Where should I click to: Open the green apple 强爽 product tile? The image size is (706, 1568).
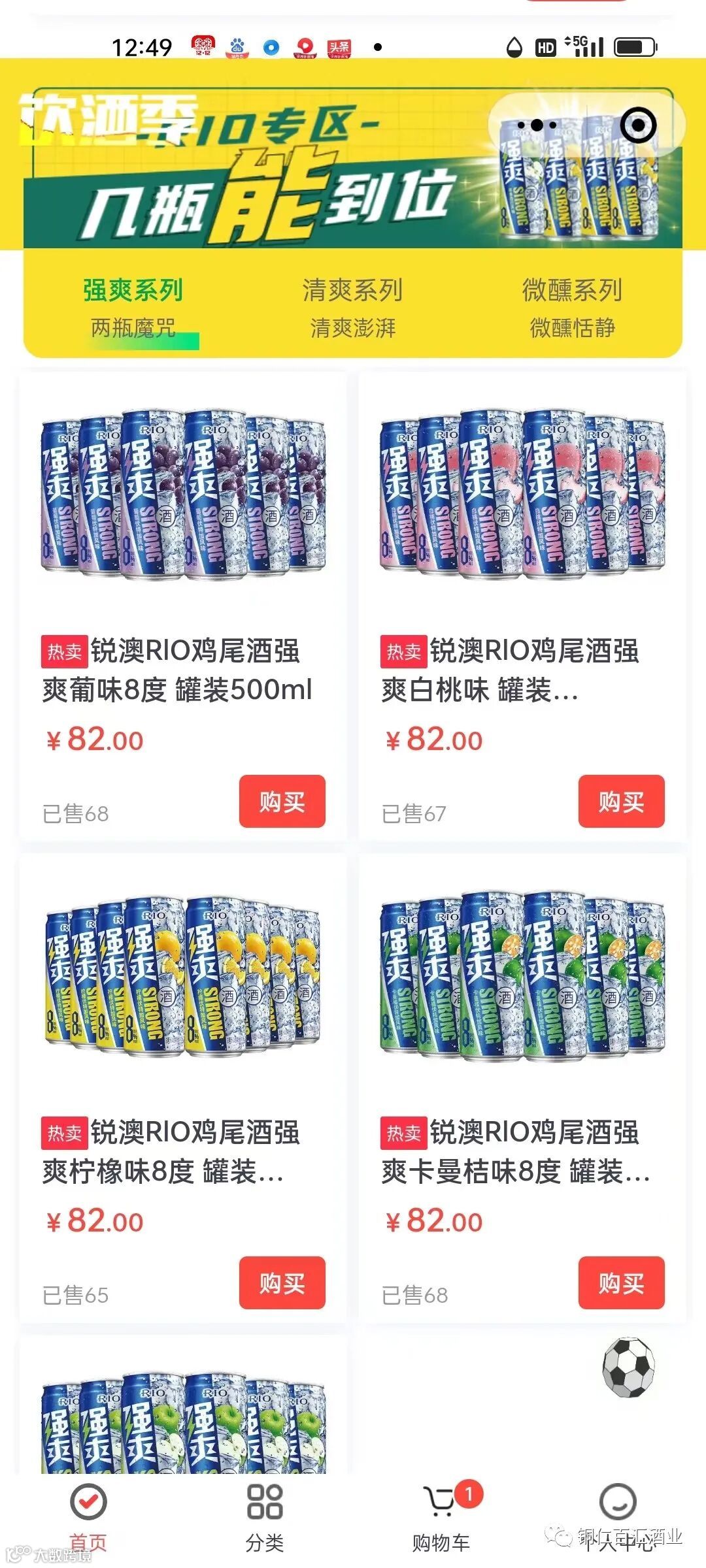click(183, 1418)
